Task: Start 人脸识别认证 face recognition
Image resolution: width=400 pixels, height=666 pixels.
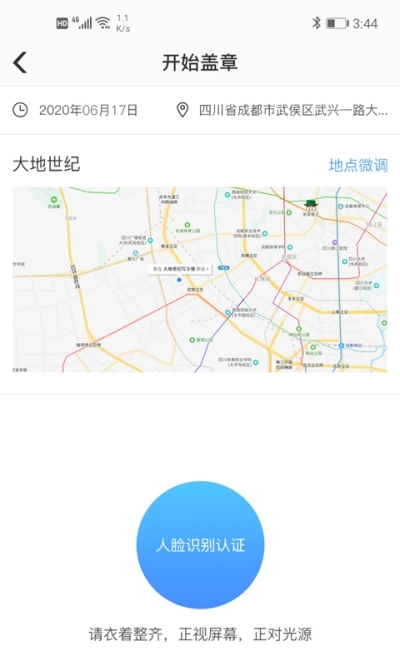Action: pos(200,545)
